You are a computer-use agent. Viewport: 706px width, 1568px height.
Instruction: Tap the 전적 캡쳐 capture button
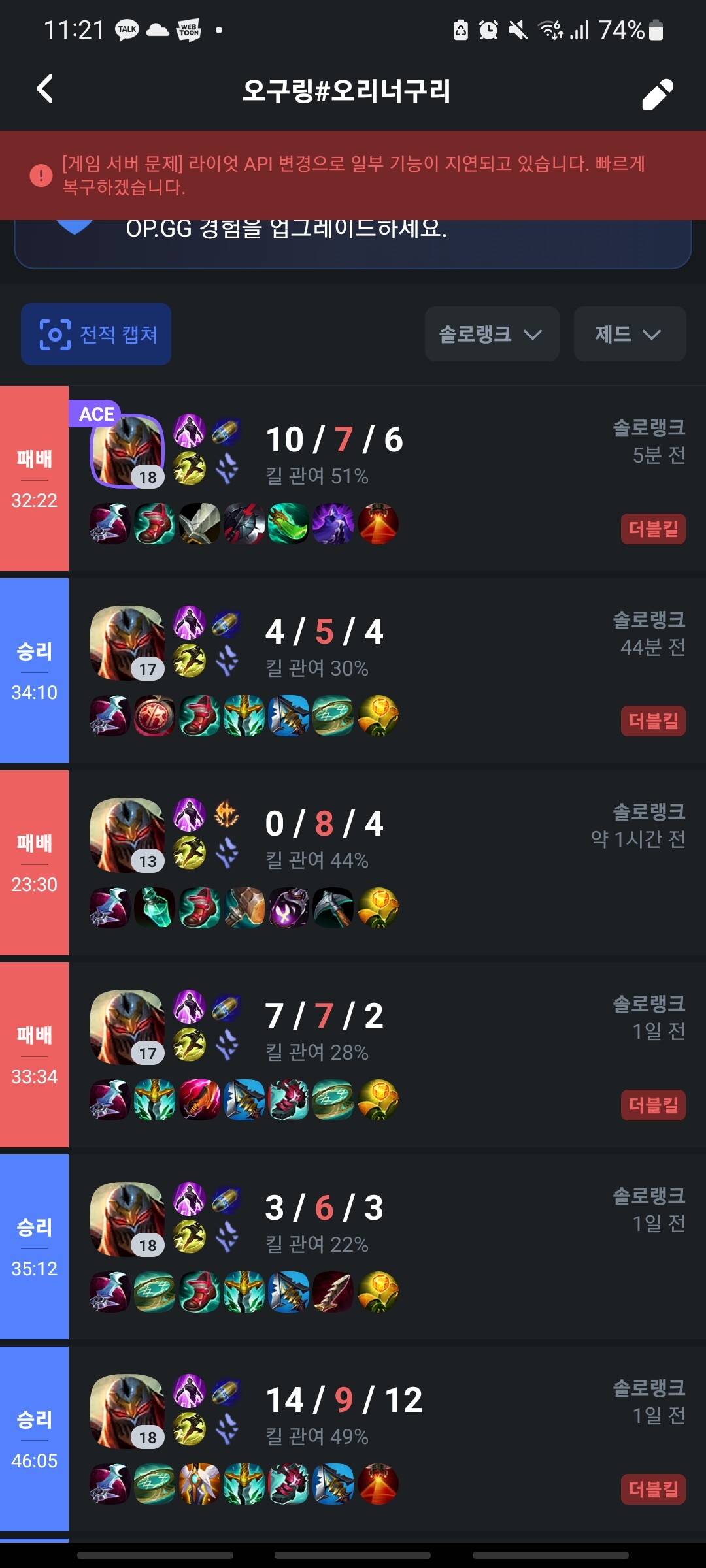[x=96, y=335]
